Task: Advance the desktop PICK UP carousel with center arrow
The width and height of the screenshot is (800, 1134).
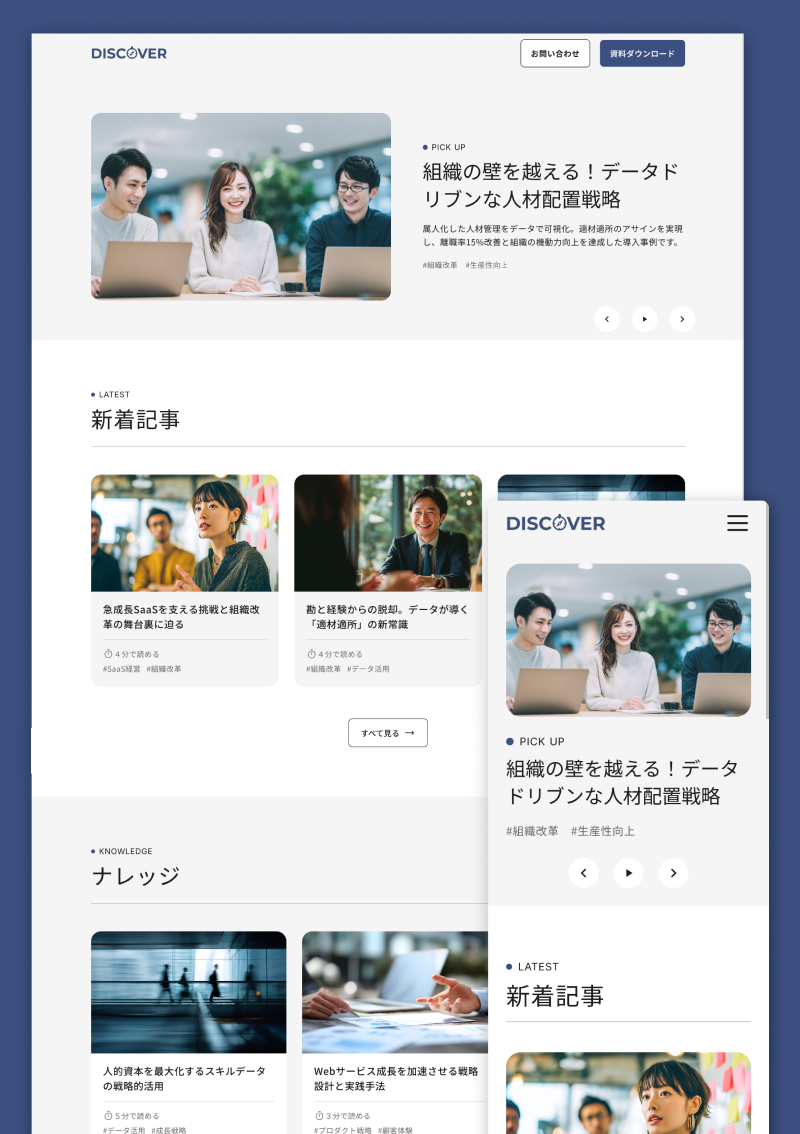Action: (x=644, y=319)
